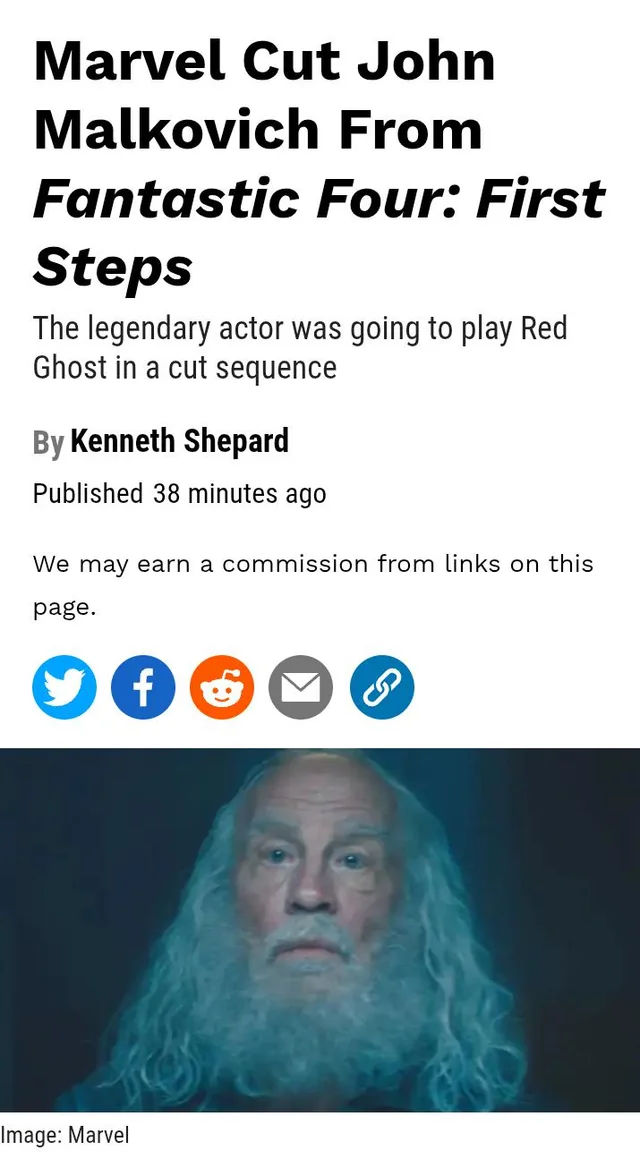The image size is (640, 1159).
Task: Open author Kenneth Shepard's page
Action: tap(180, 441)
